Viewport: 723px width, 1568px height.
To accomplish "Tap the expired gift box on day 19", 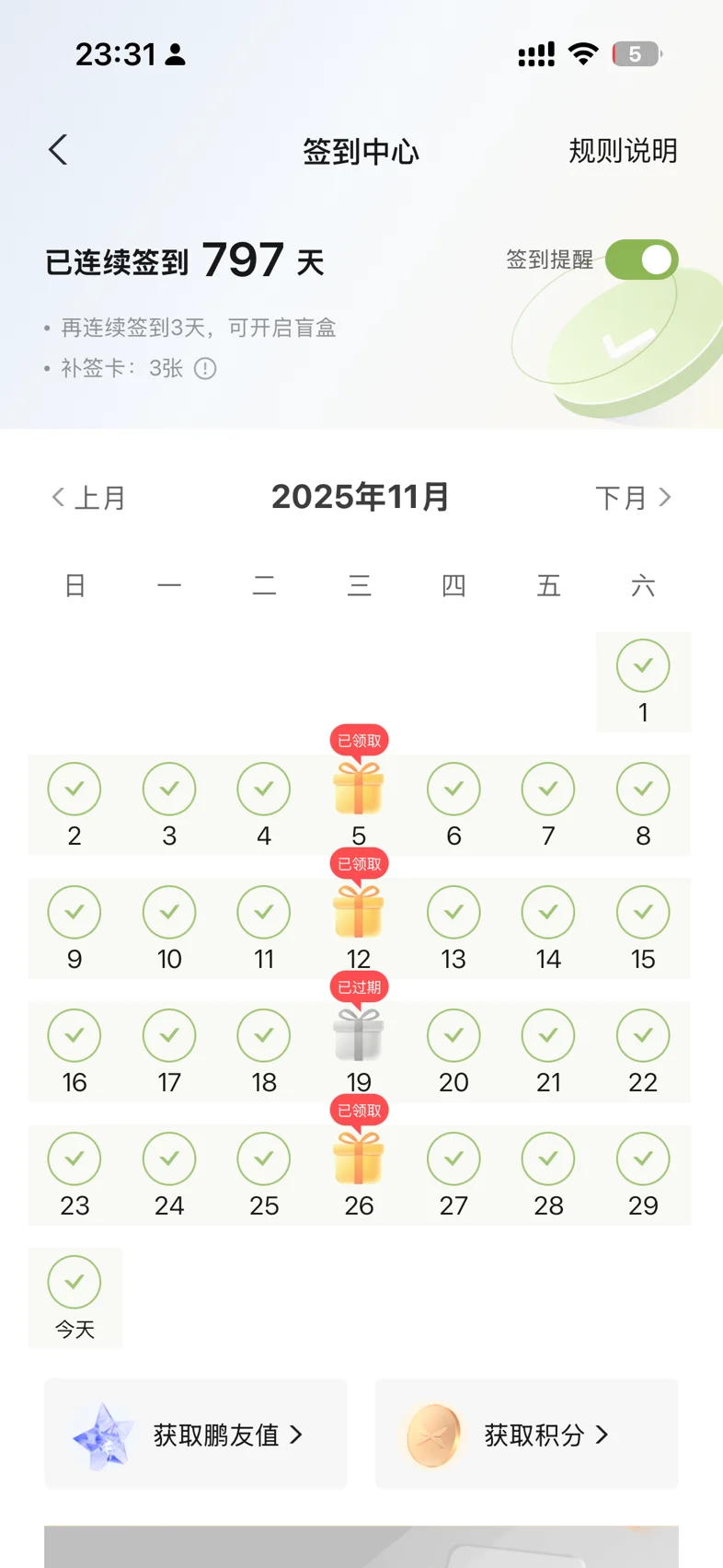I will tap(359, 1035).
